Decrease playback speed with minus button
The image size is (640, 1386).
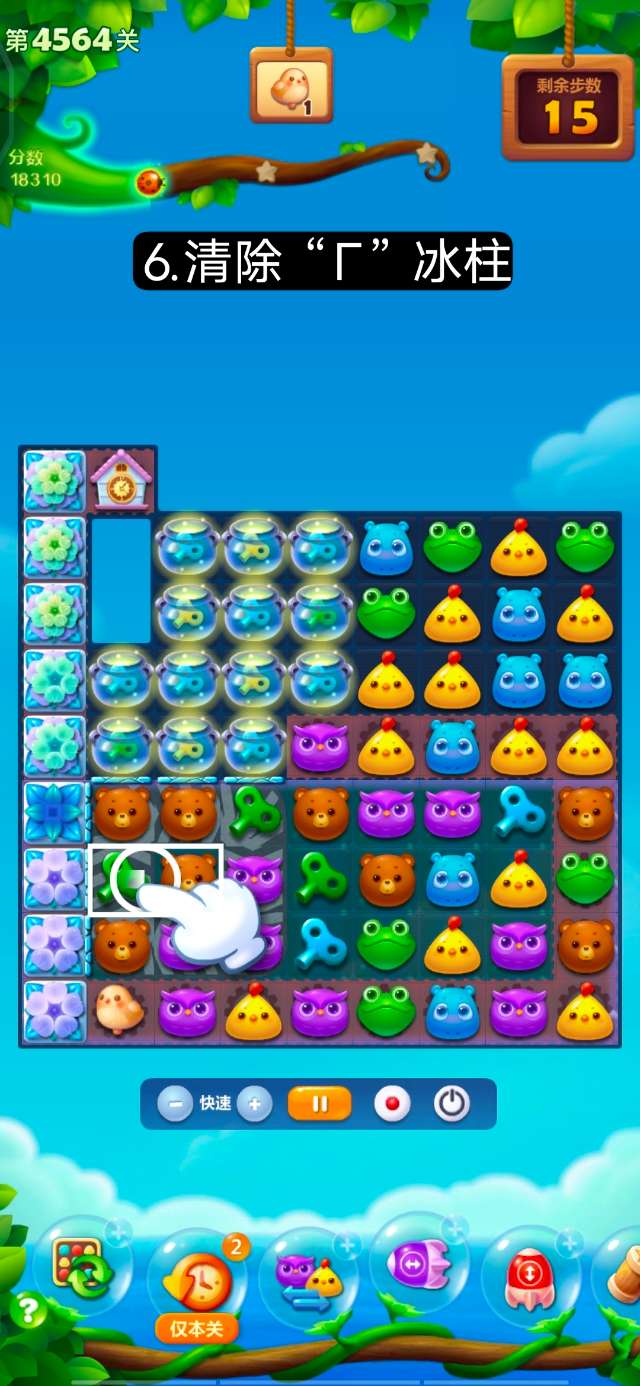click(175, 1104)
